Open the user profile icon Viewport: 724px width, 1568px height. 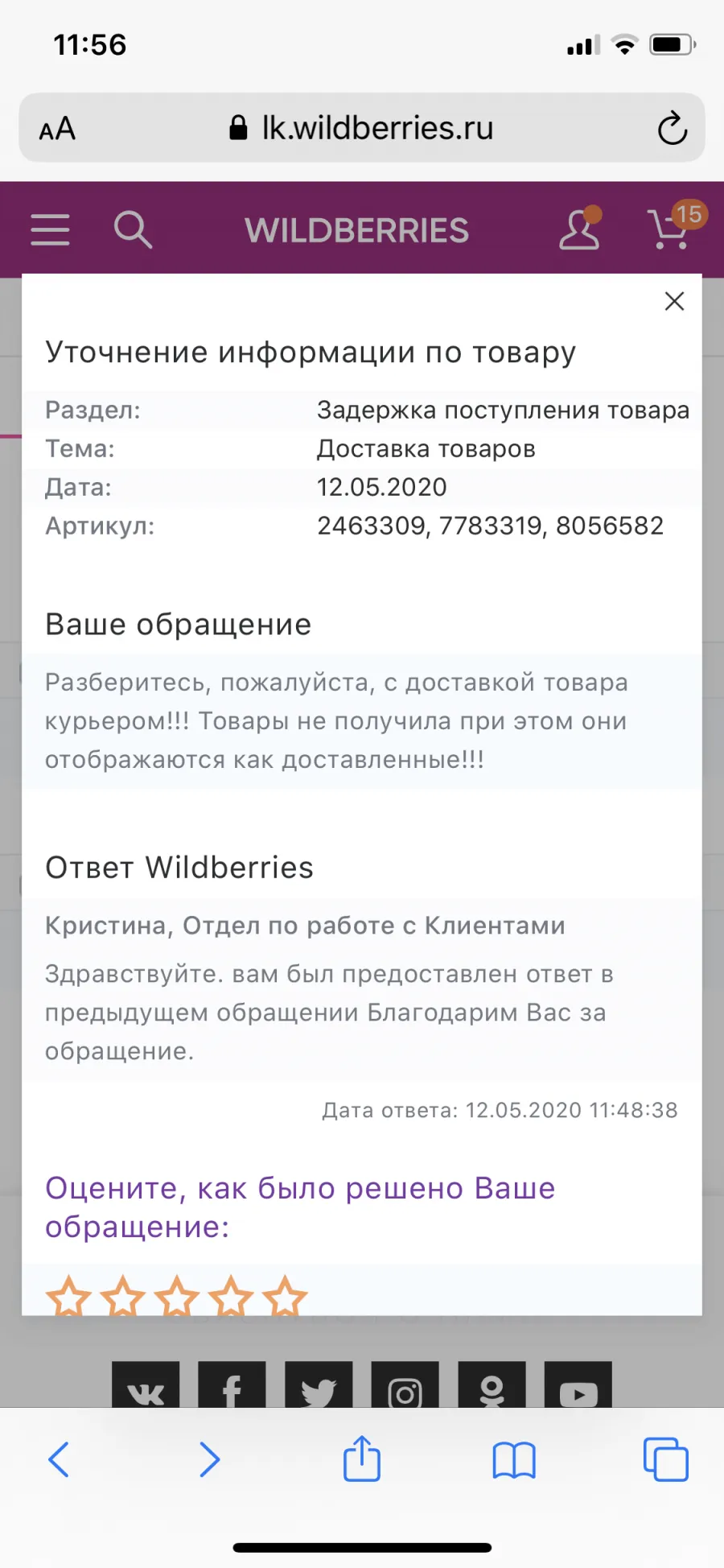click(x=581, y=228)
